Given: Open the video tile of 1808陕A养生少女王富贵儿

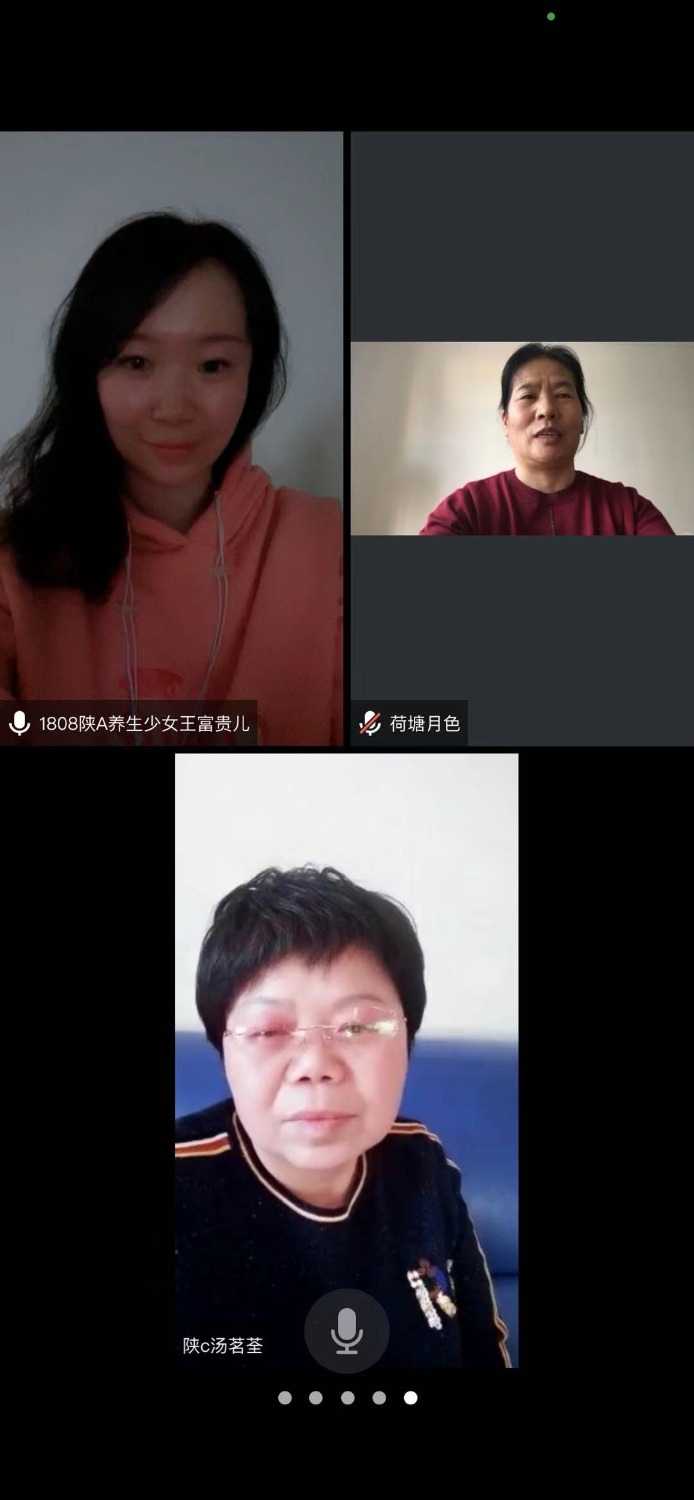Looking at the screenshot, I should click(x=171, y=438).
